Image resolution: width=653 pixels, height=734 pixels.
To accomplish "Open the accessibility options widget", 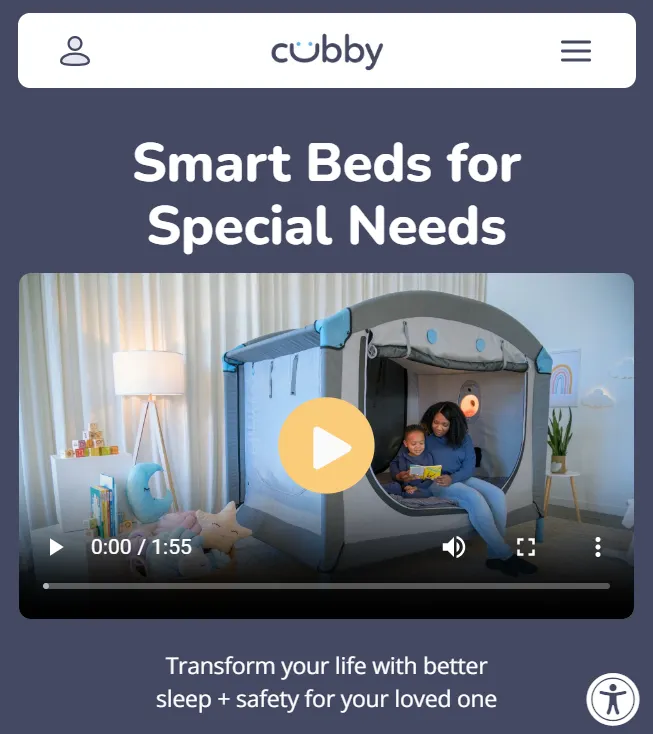I will tap(612, 698).
